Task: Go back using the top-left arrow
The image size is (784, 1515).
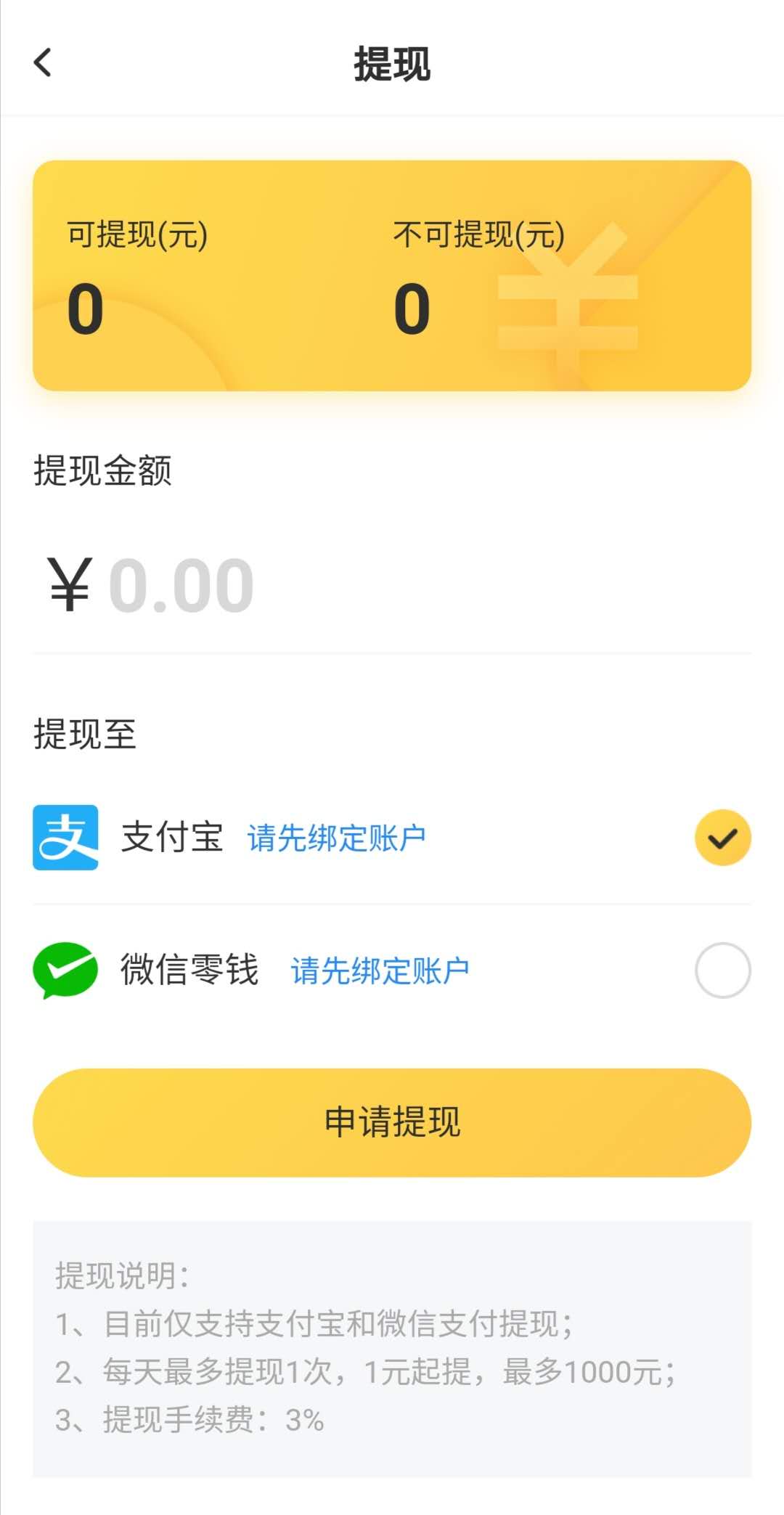Action: (x=43, y=62)
